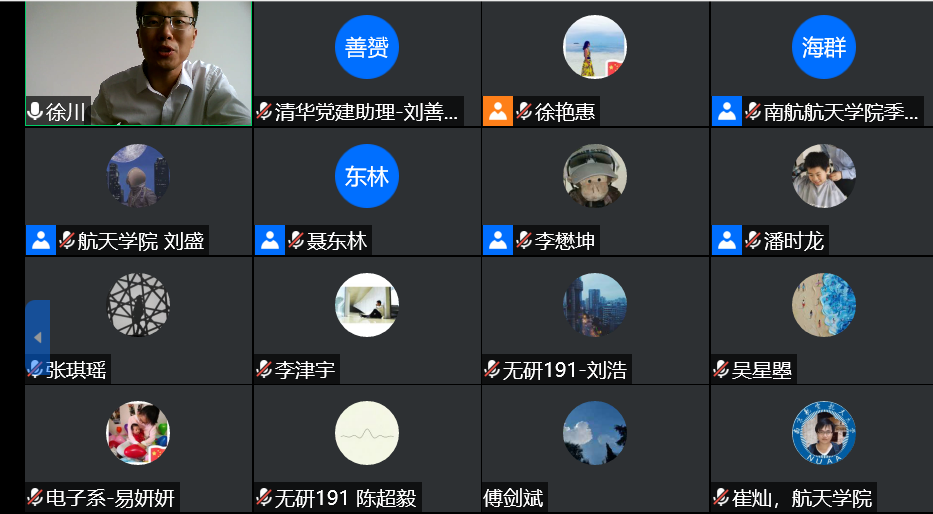Open the participant tile for 清华党建助理-刘善
Viewport: 933px width, 514px height.
click(367, 63)
